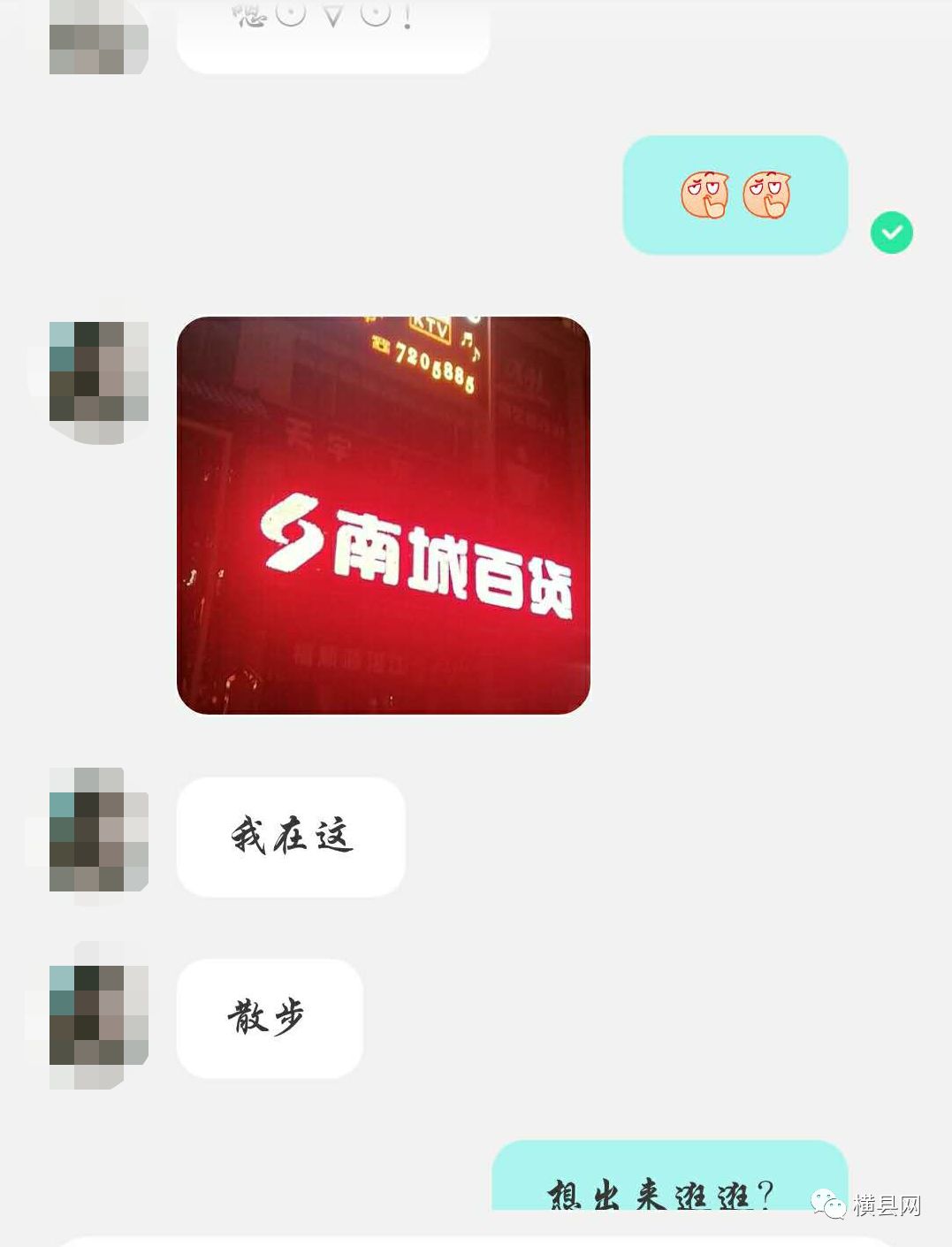
Task: Open the 南城百货 photo message
Action: pos(383,515)
